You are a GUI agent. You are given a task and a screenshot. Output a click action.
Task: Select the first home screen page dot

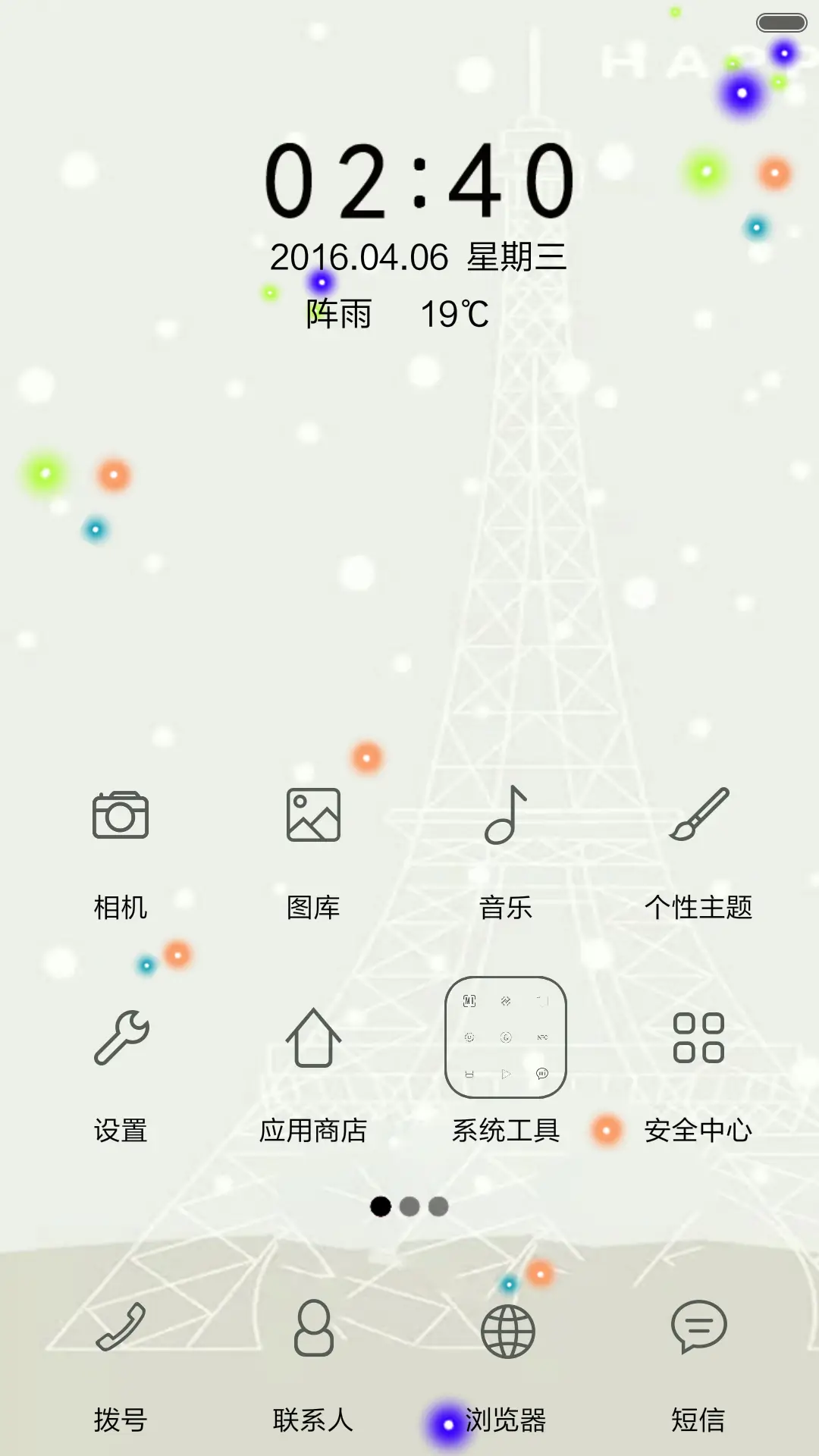click(x=379, y=1206)
